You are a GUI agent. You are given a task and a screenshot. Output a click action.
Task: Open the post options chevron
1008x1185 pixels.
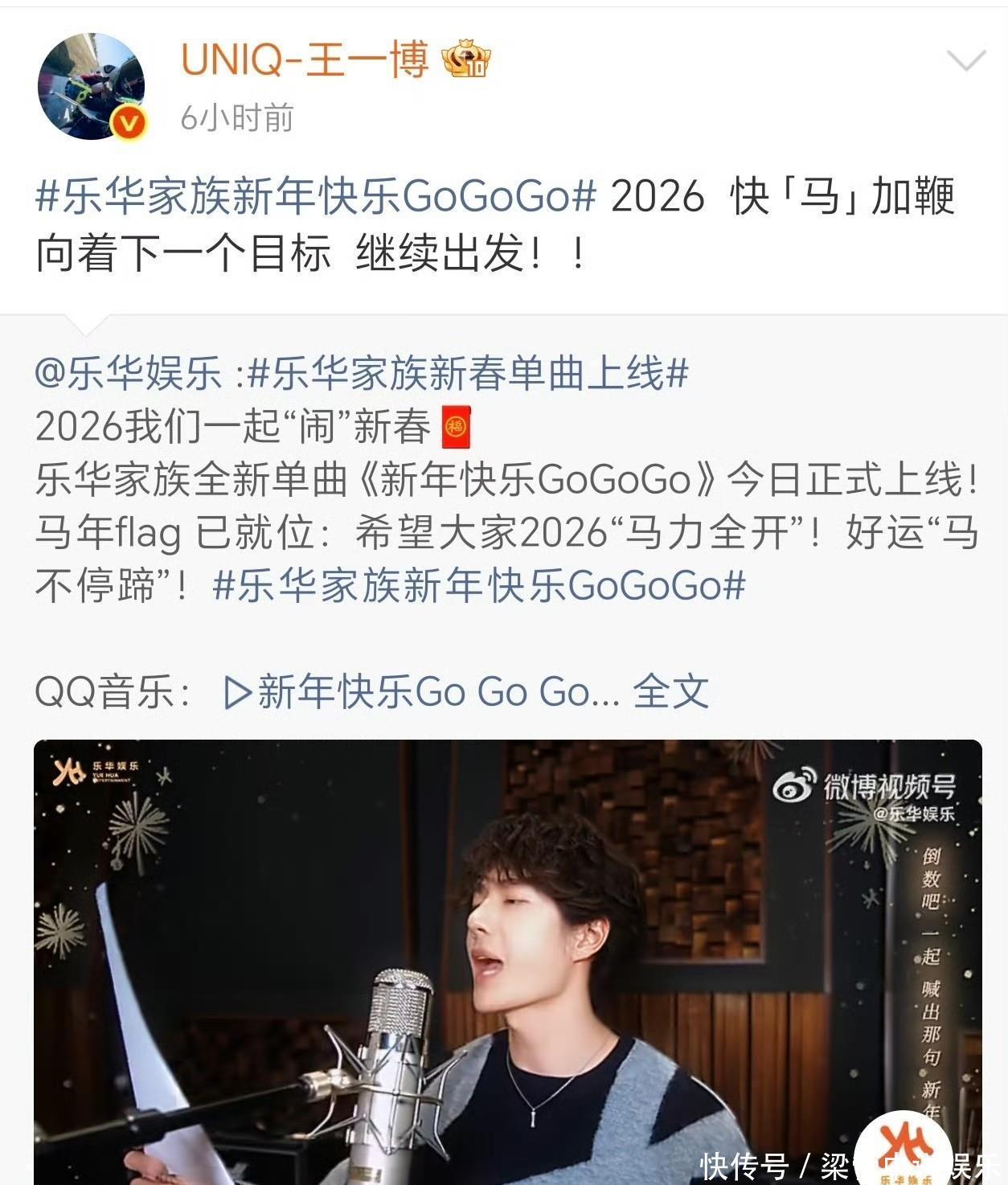coord(965,61)
